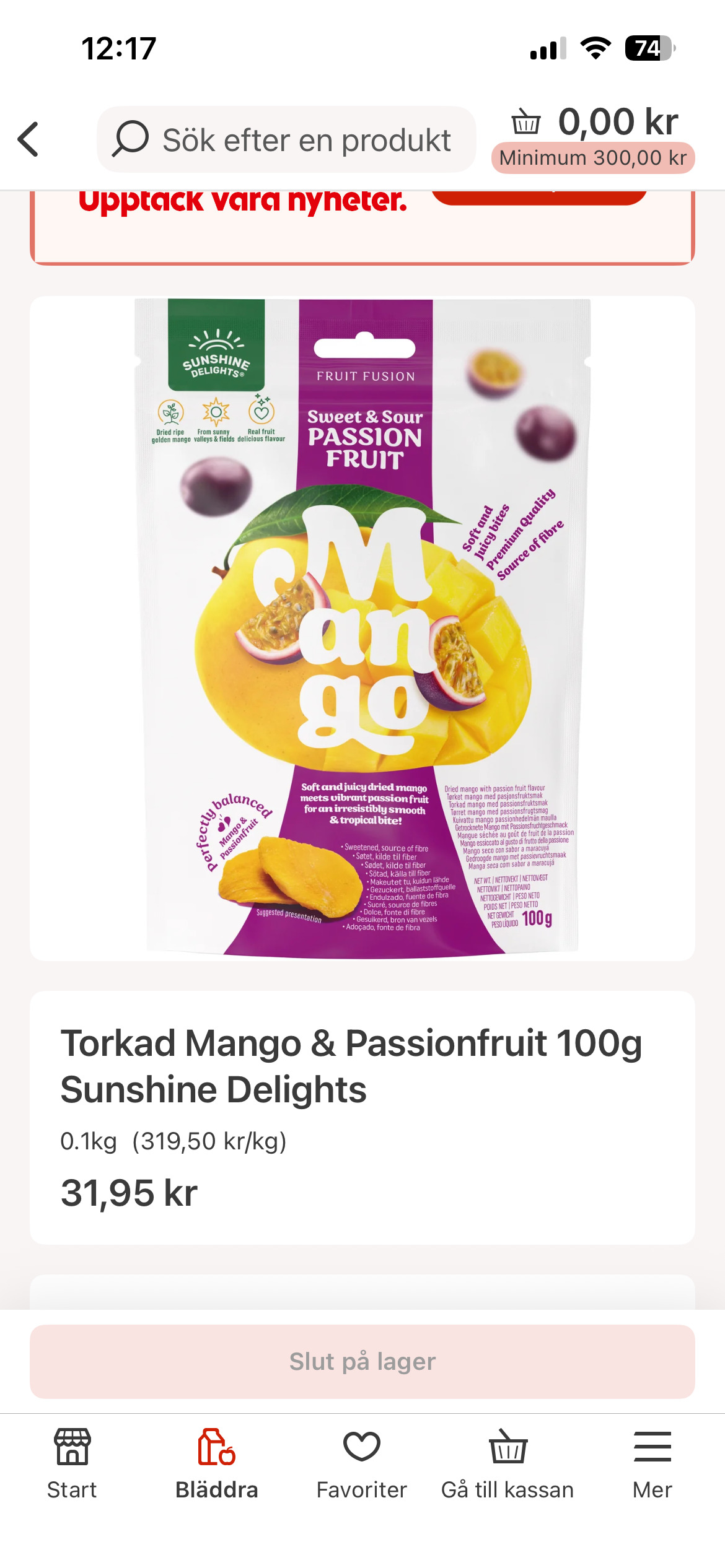Go to 'Gå till kassan' checkout
This screenshot has width=725, height=1568.
507,1463
